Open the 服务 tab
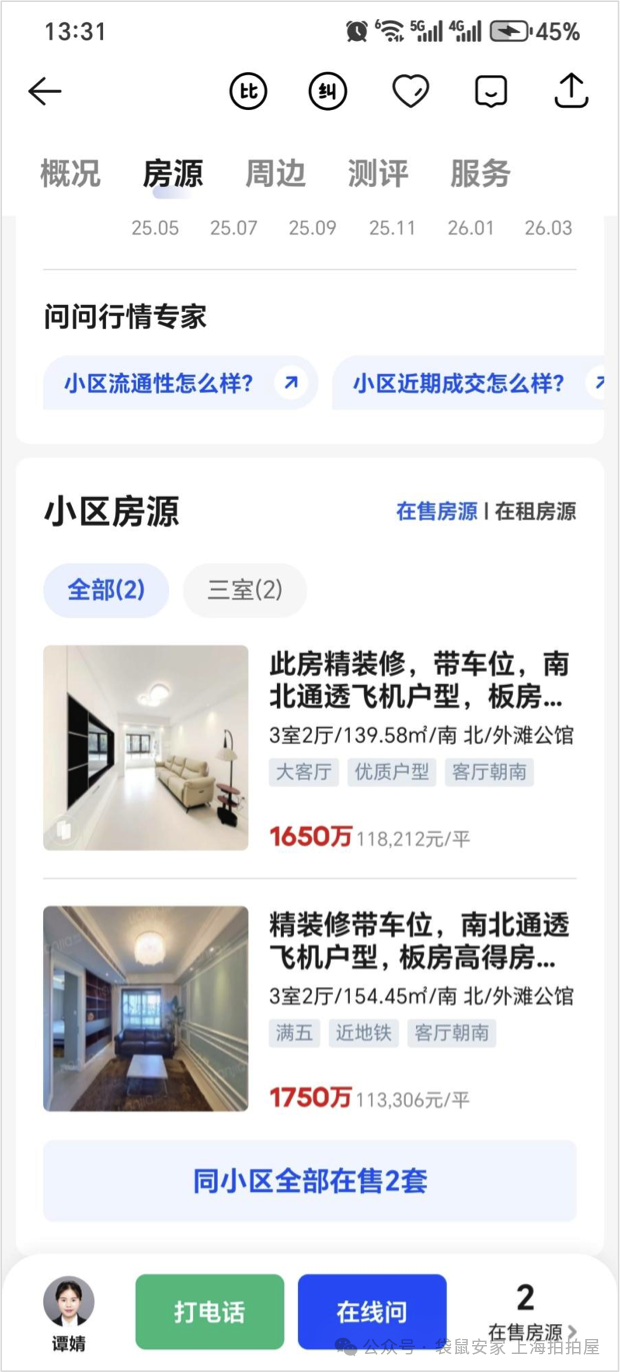The image size is (620, 1372). pos(480,173)
